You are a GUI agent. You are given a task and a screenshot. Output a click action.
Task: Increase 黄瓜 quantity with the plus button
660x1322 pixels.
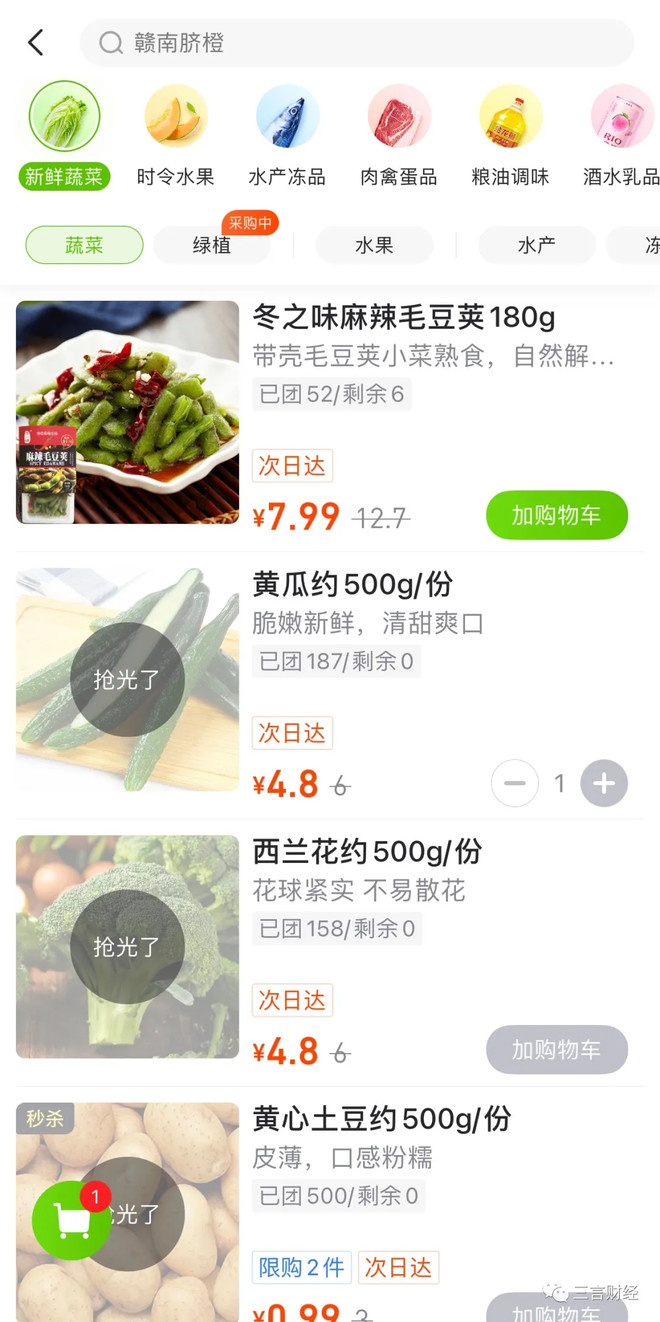tap(604, 784)
